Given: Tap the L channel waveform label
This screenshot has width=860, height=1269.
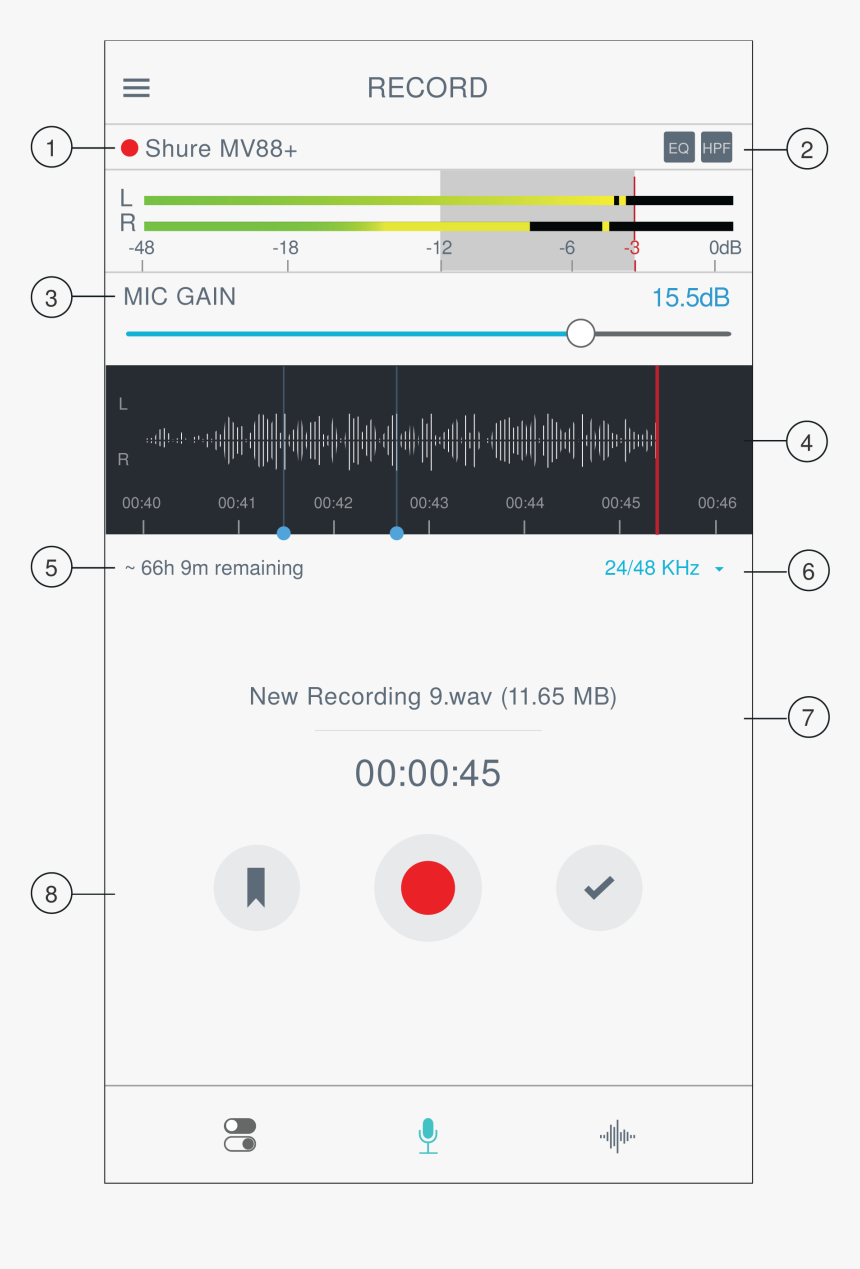Looking at the screenshot, I should [123, 403].
